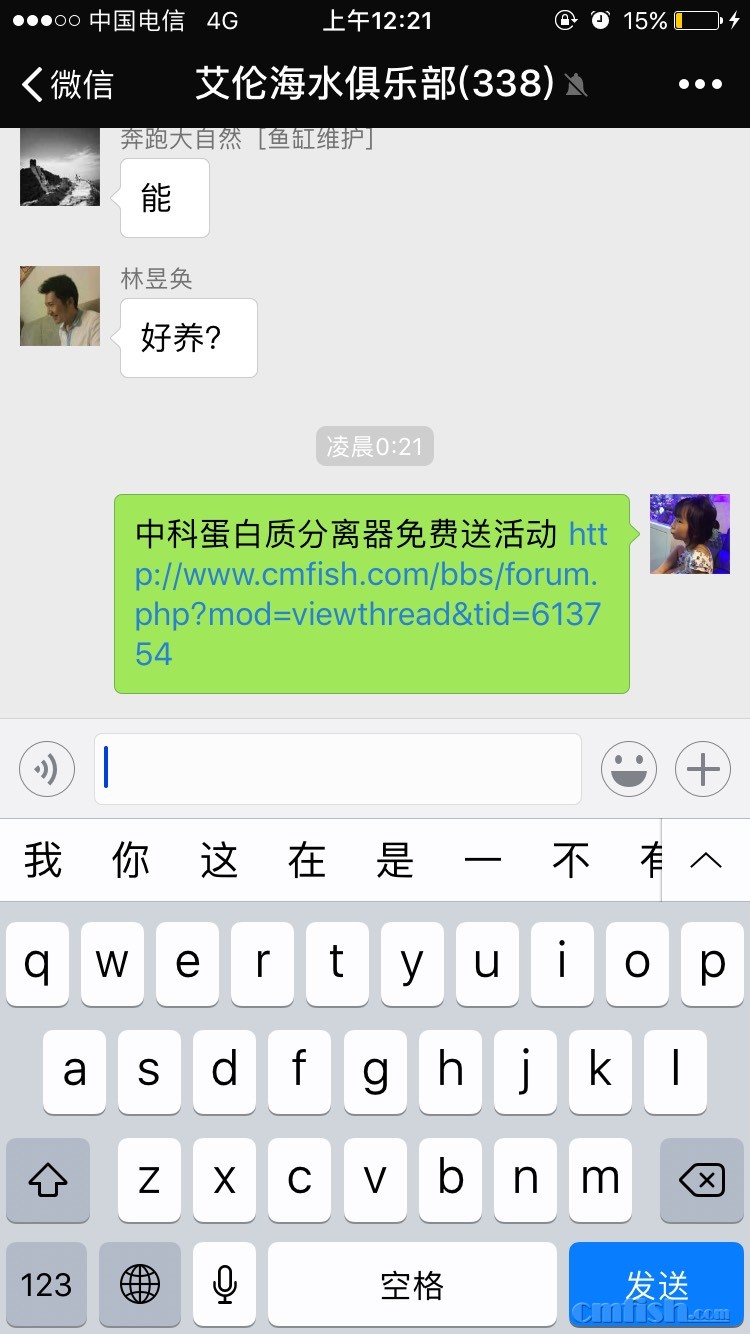
Task: Select the suggested word 这
Action: 219,861
